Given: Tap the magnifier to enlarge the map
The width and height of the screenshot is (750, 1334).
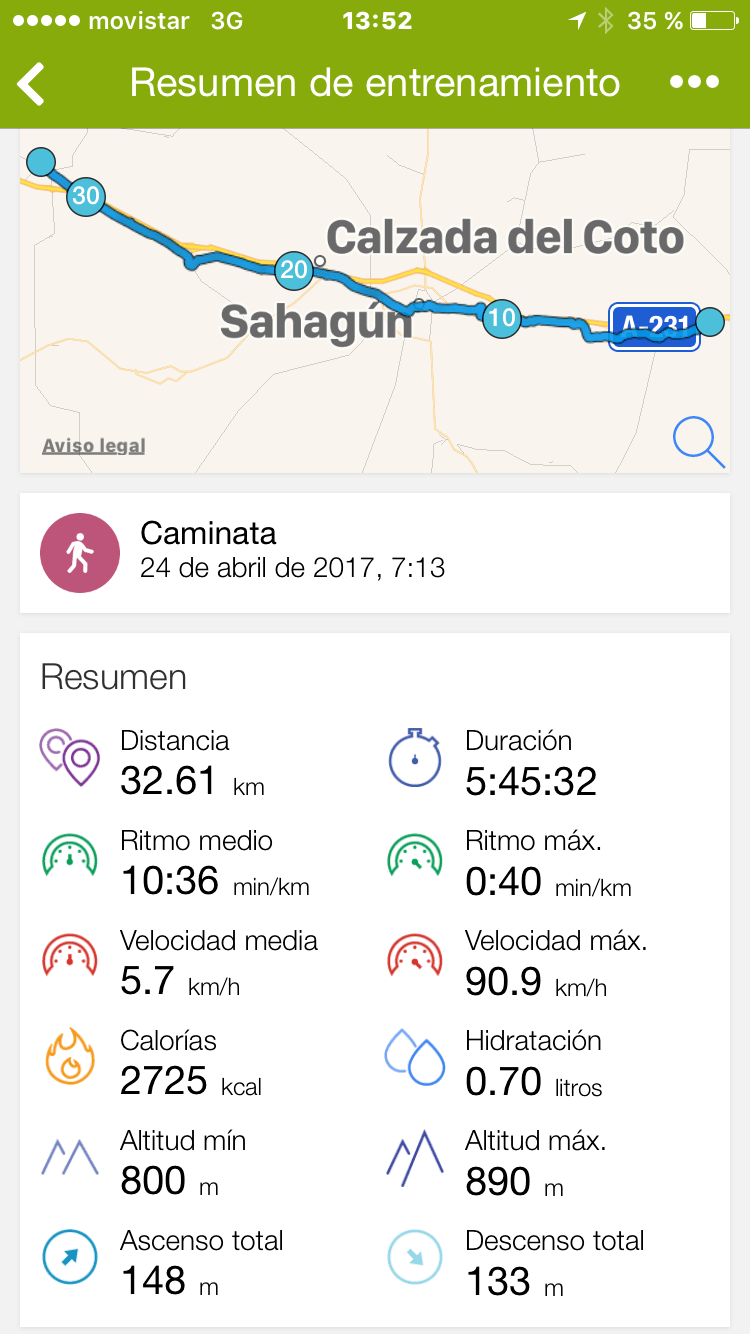Looking at the screenshot, I should tap(698, 442).
